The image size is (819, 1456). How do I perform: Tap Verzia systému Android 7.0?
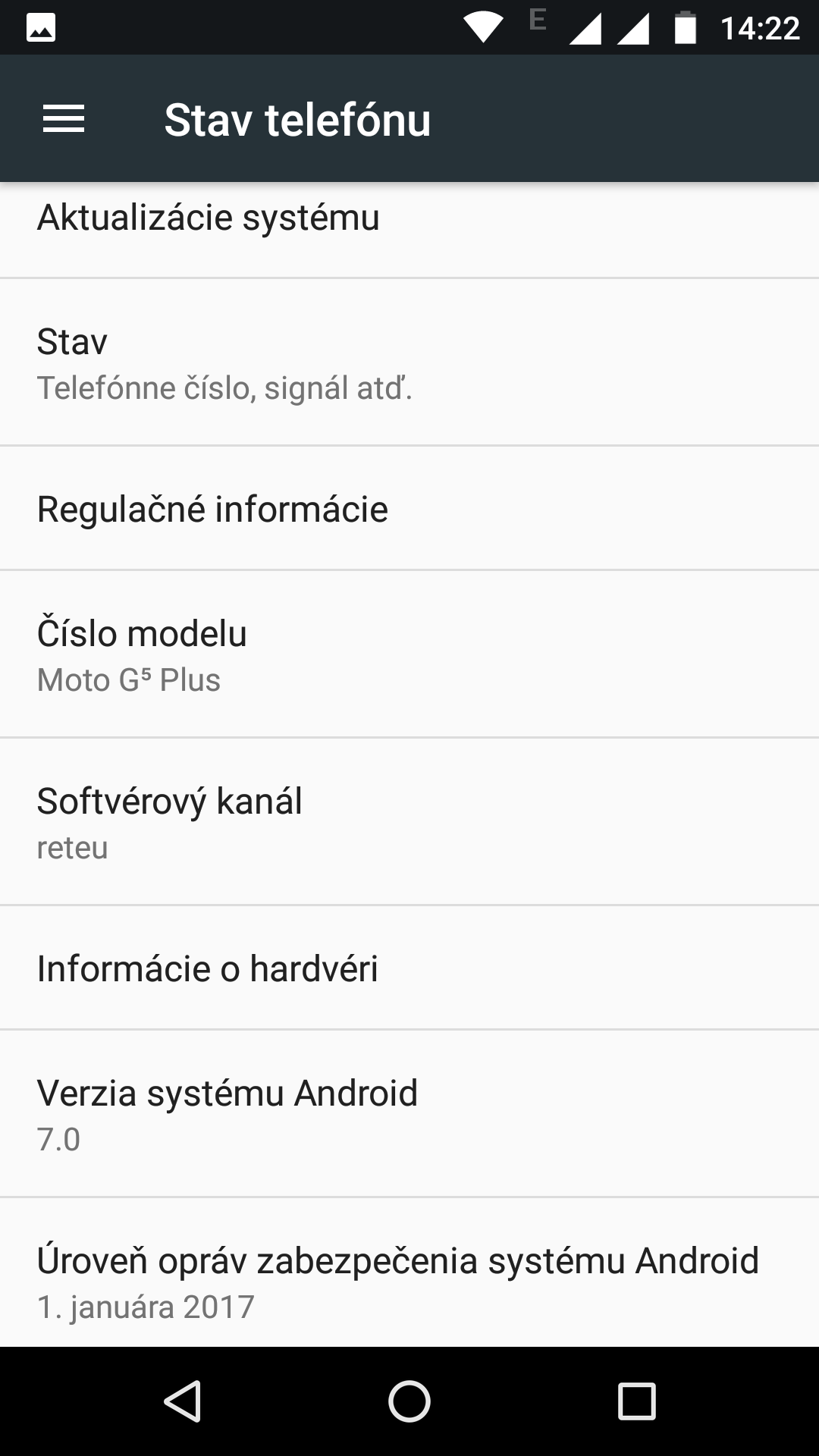tap(409, 1113)
